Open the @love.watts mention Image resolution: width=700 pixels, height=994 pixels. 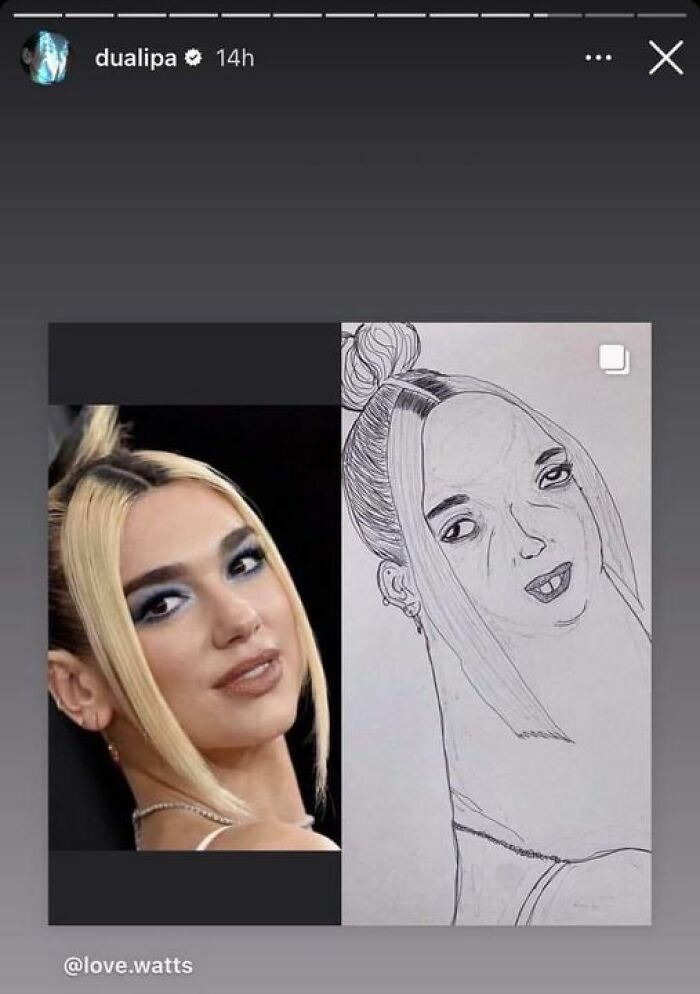(x=128, y=965)
